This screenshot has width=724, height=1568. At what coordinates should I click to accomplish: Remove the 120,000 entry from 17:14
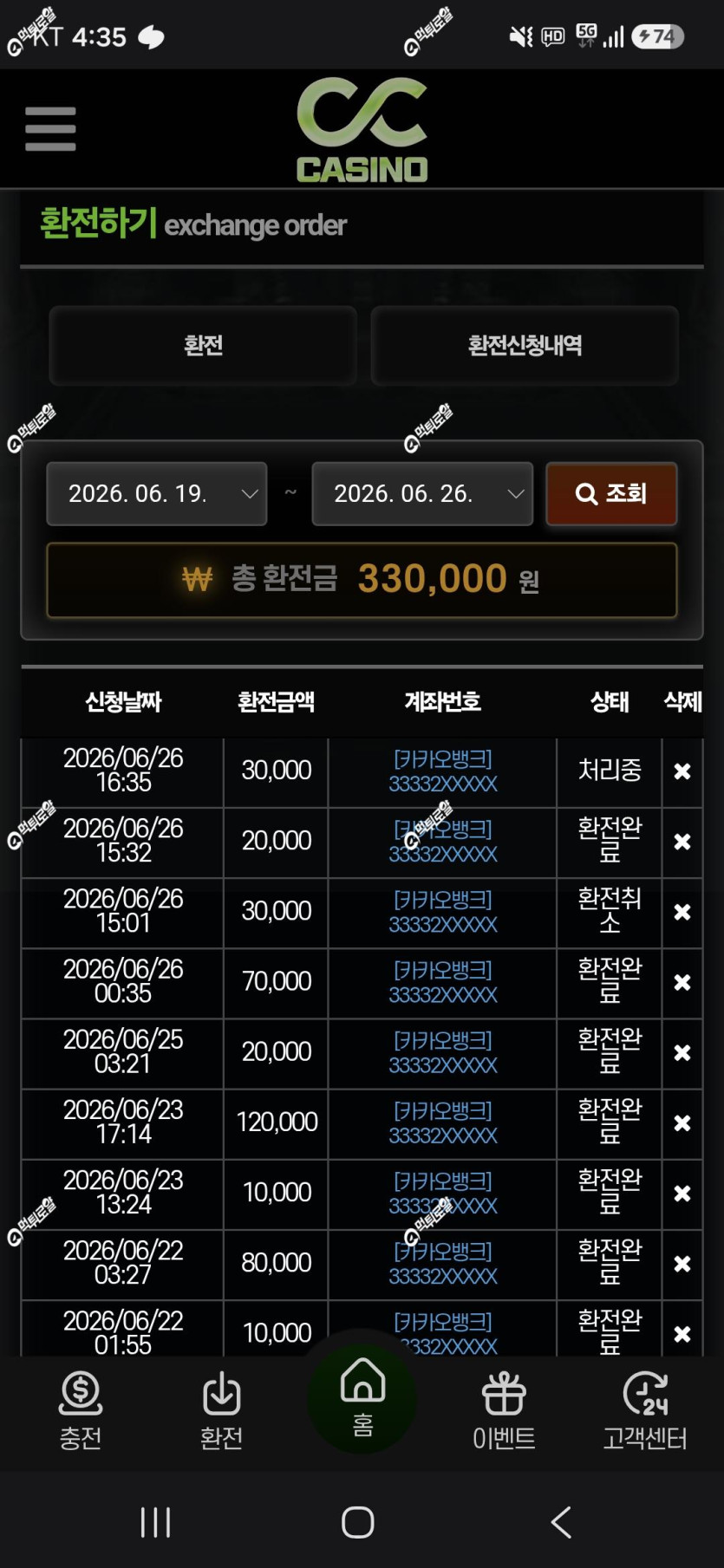point(682,1122)
